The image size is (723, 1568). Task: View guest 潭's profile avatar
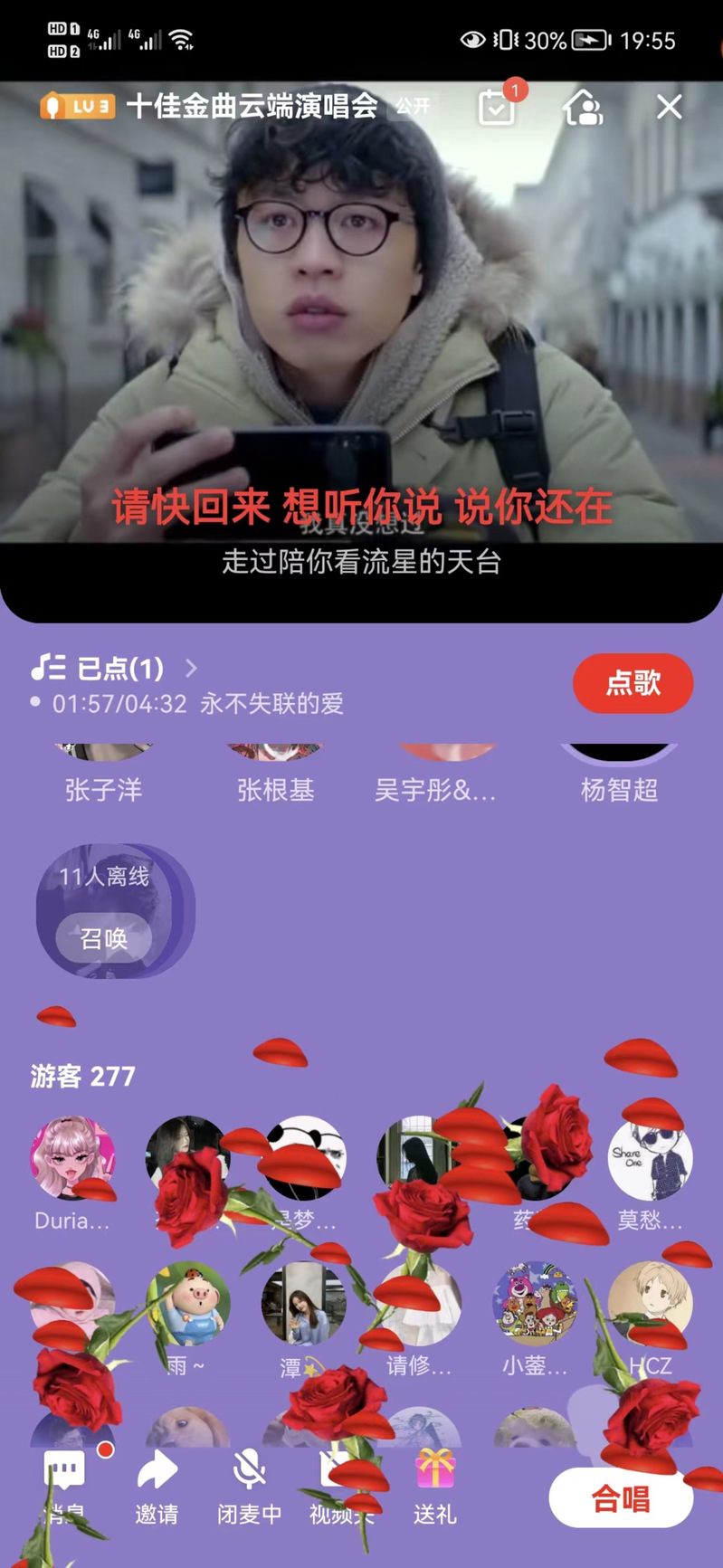point(303,1304)
